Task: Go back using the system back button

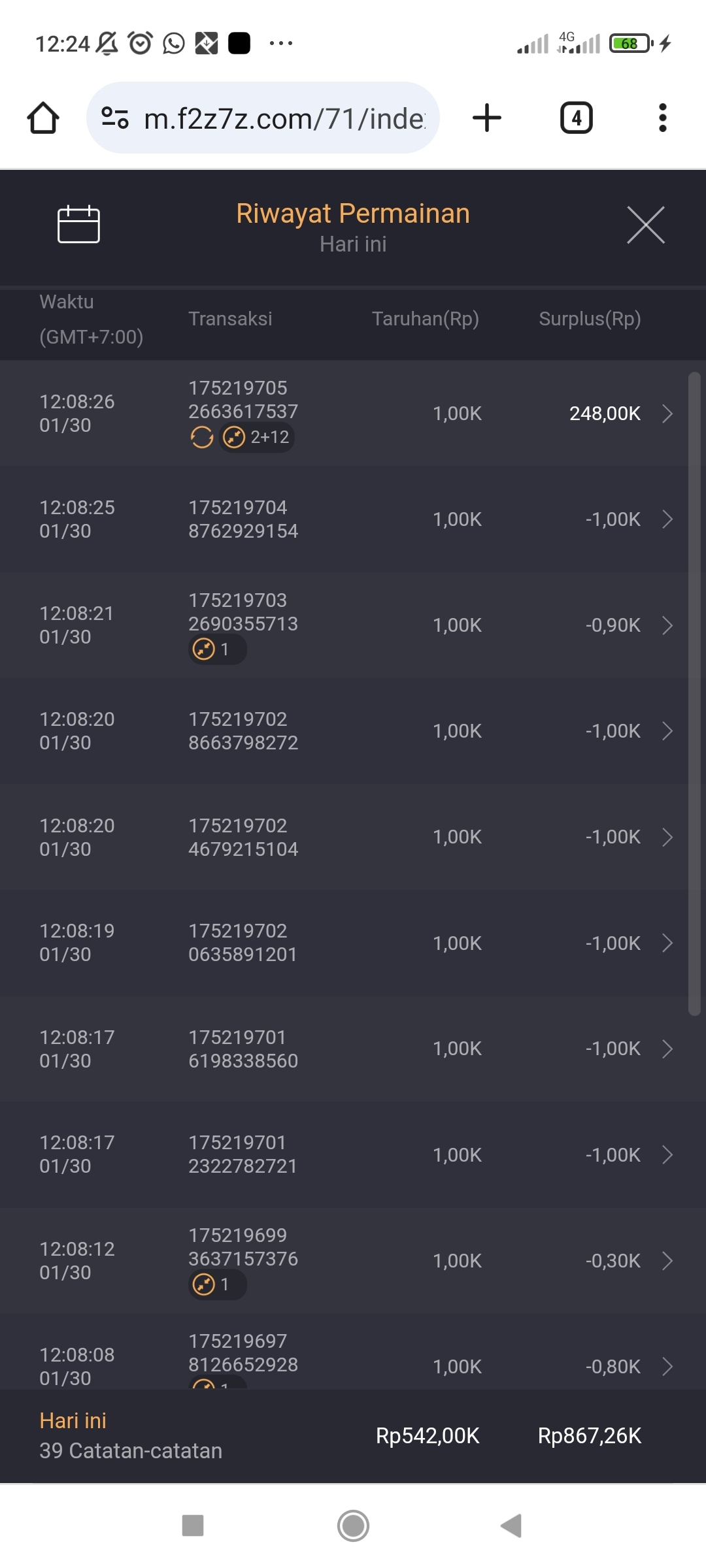Action: pyautogui.click(x=511, y=1526)
